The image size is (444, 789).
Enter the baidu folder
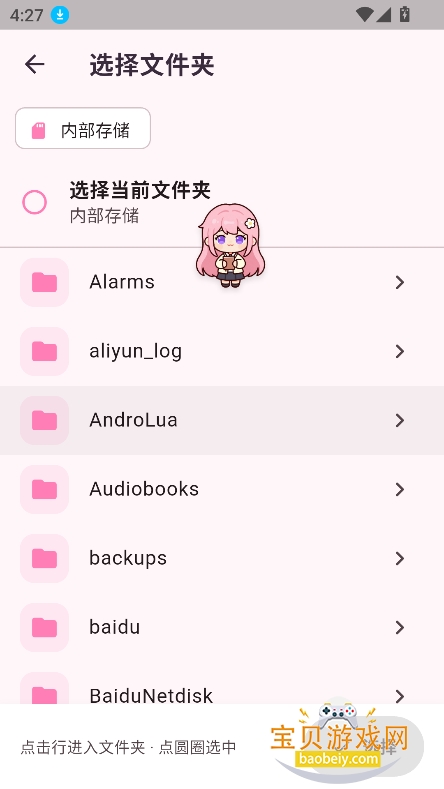(222, 627)
